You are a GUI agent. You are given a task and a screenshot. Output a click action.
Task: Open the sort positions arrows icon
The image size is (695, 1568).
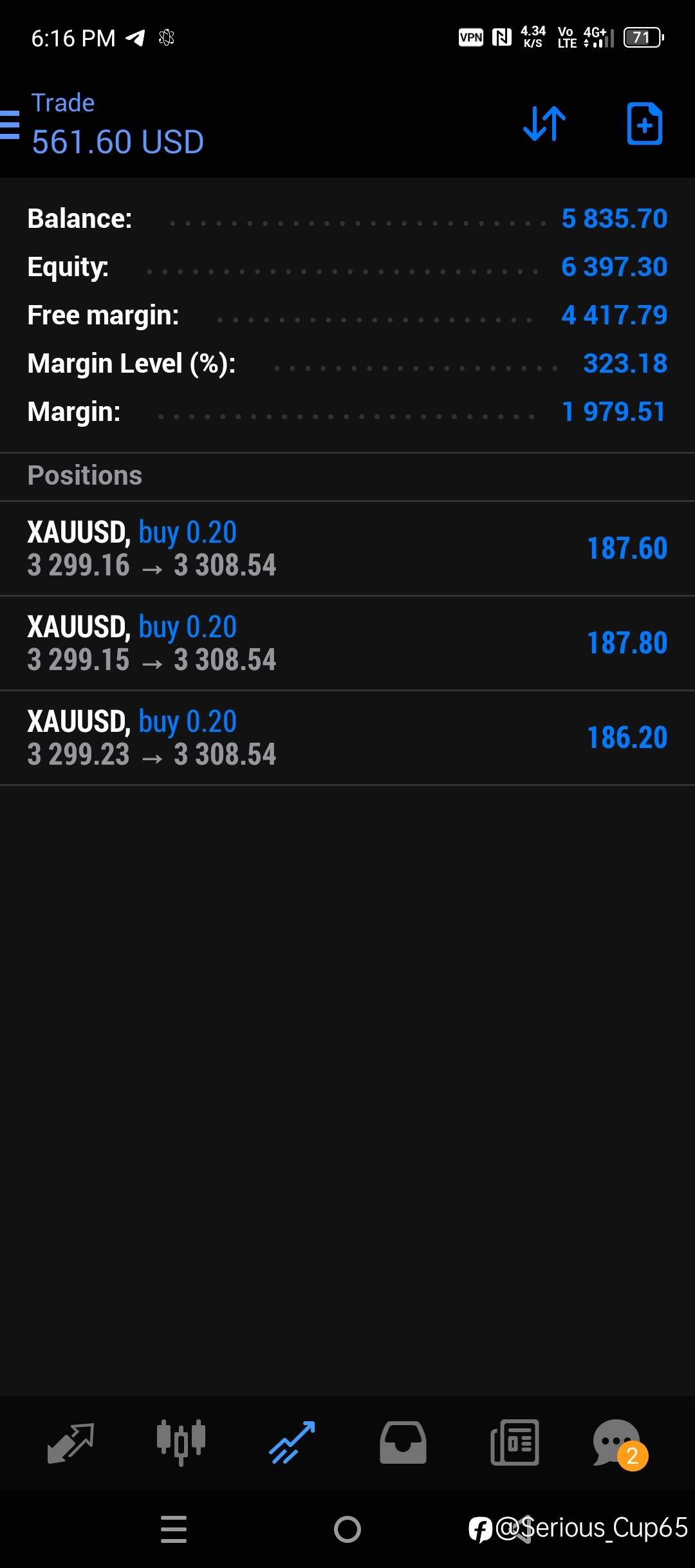544,124
